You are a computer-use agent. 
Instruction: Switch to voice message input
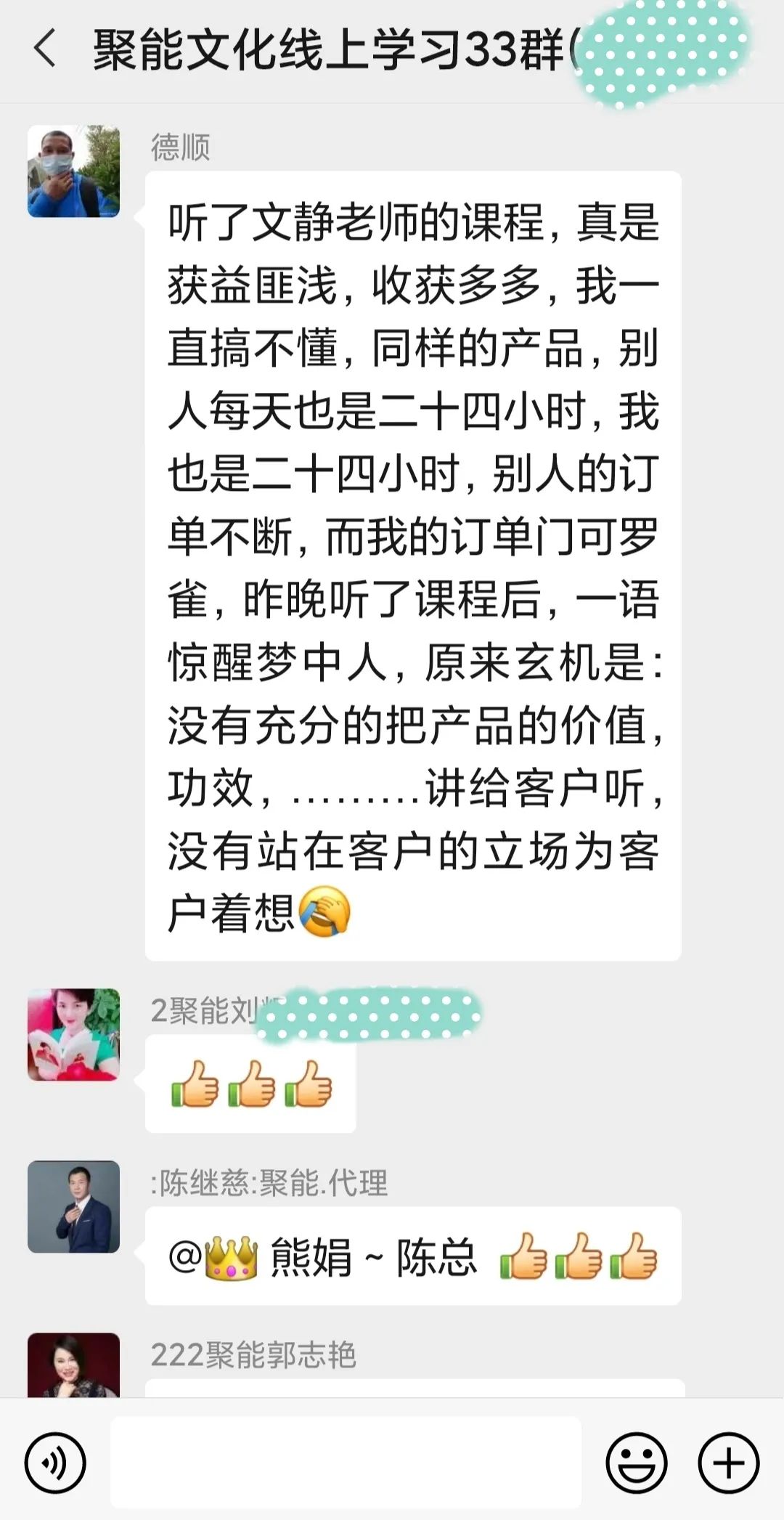click(x=55, y=1463)
